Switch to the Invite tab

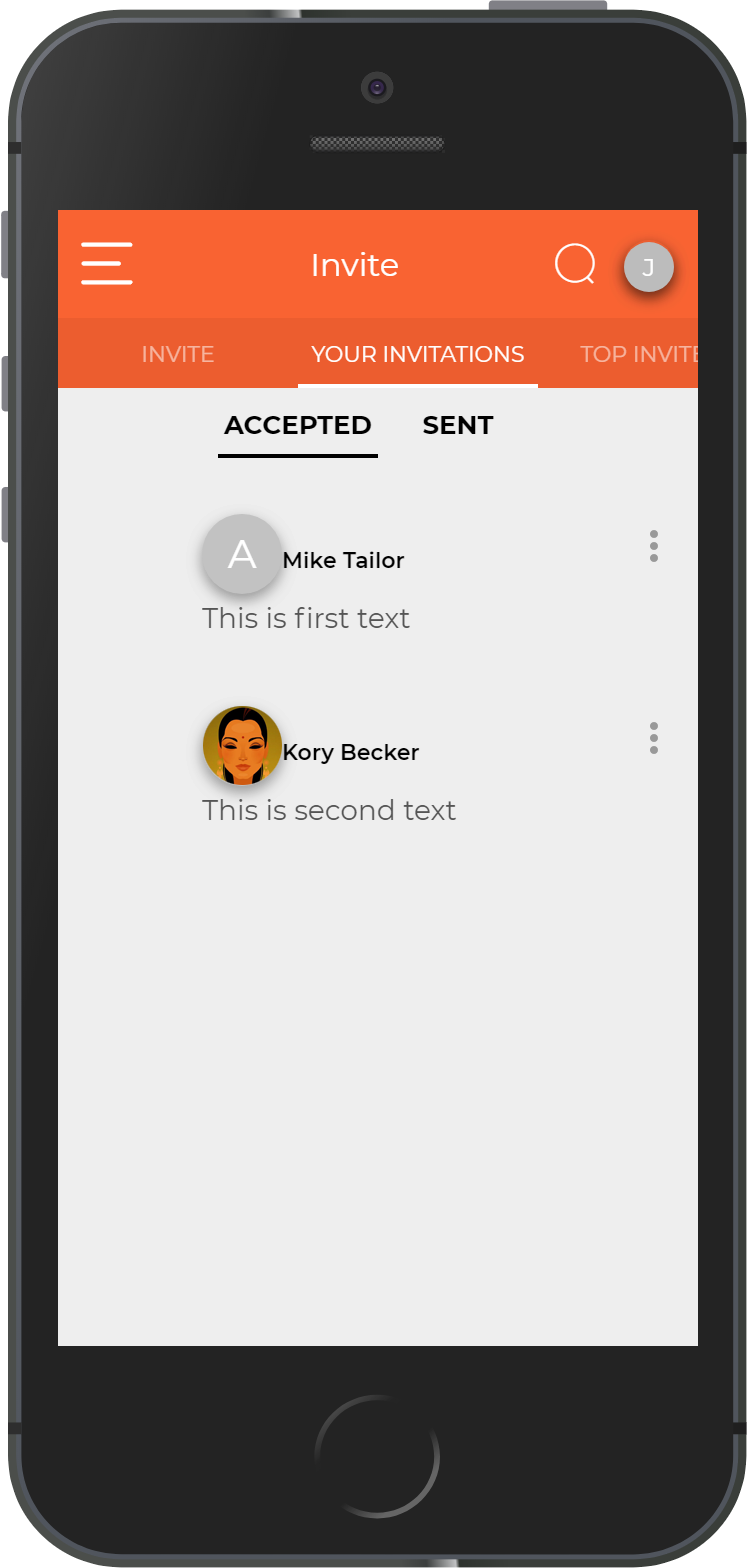click(178, 354)
